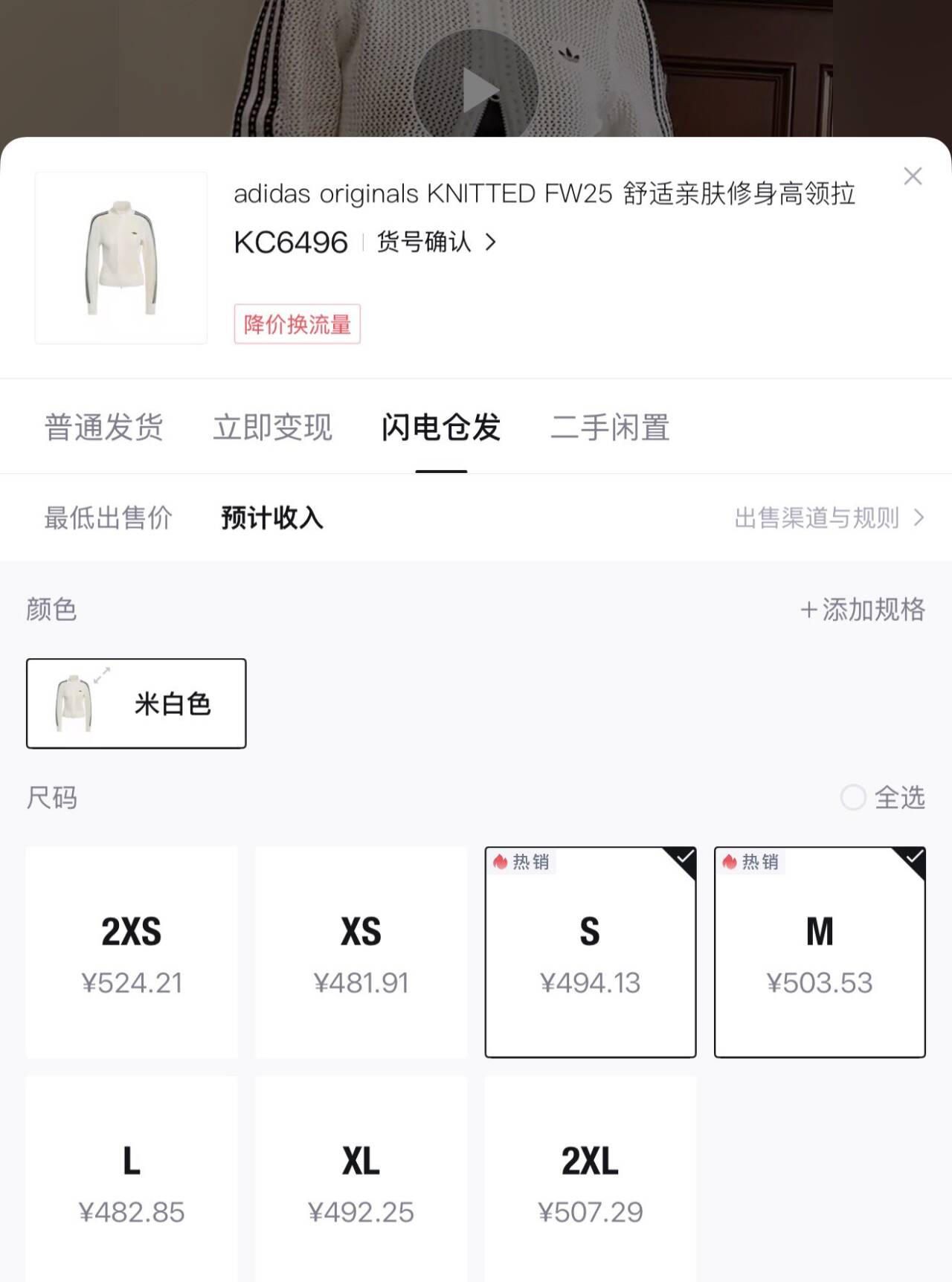Switch to the 普通发货 tab
Screen dimensions: 952x1282
[103, 428]
